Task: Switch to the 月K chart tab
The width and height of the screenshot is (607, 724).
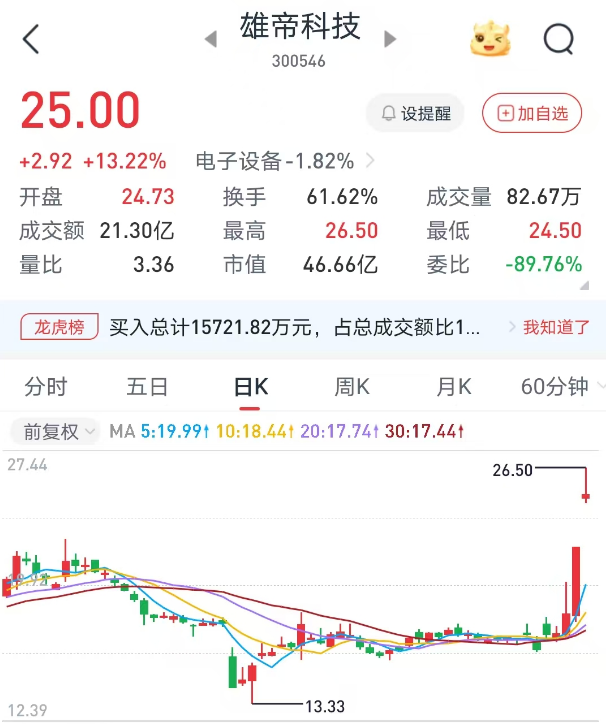Action: coord(453,387)
